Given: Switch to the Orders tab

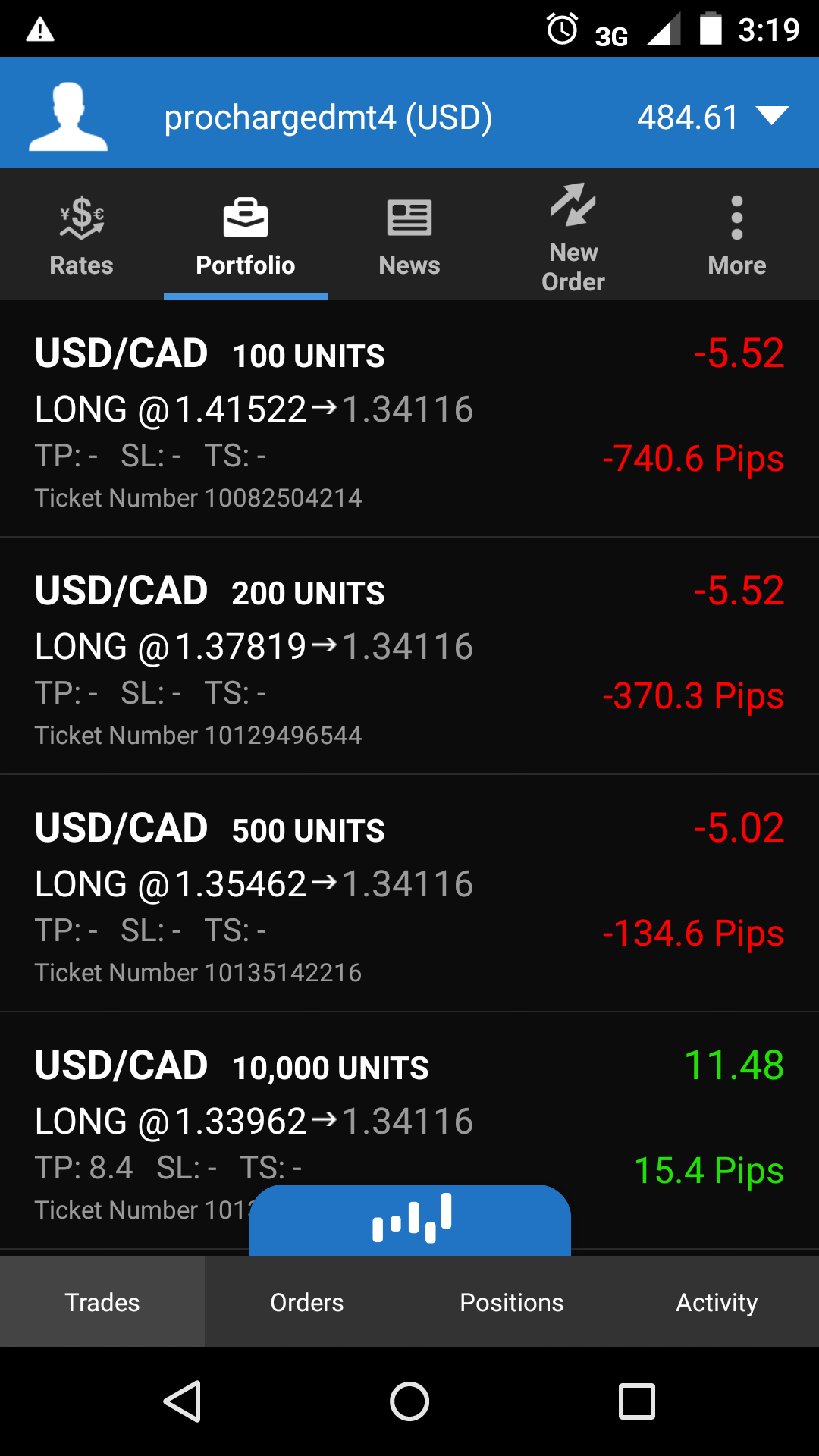Looking at the screenshot, I should click(x=307, y=1302).
